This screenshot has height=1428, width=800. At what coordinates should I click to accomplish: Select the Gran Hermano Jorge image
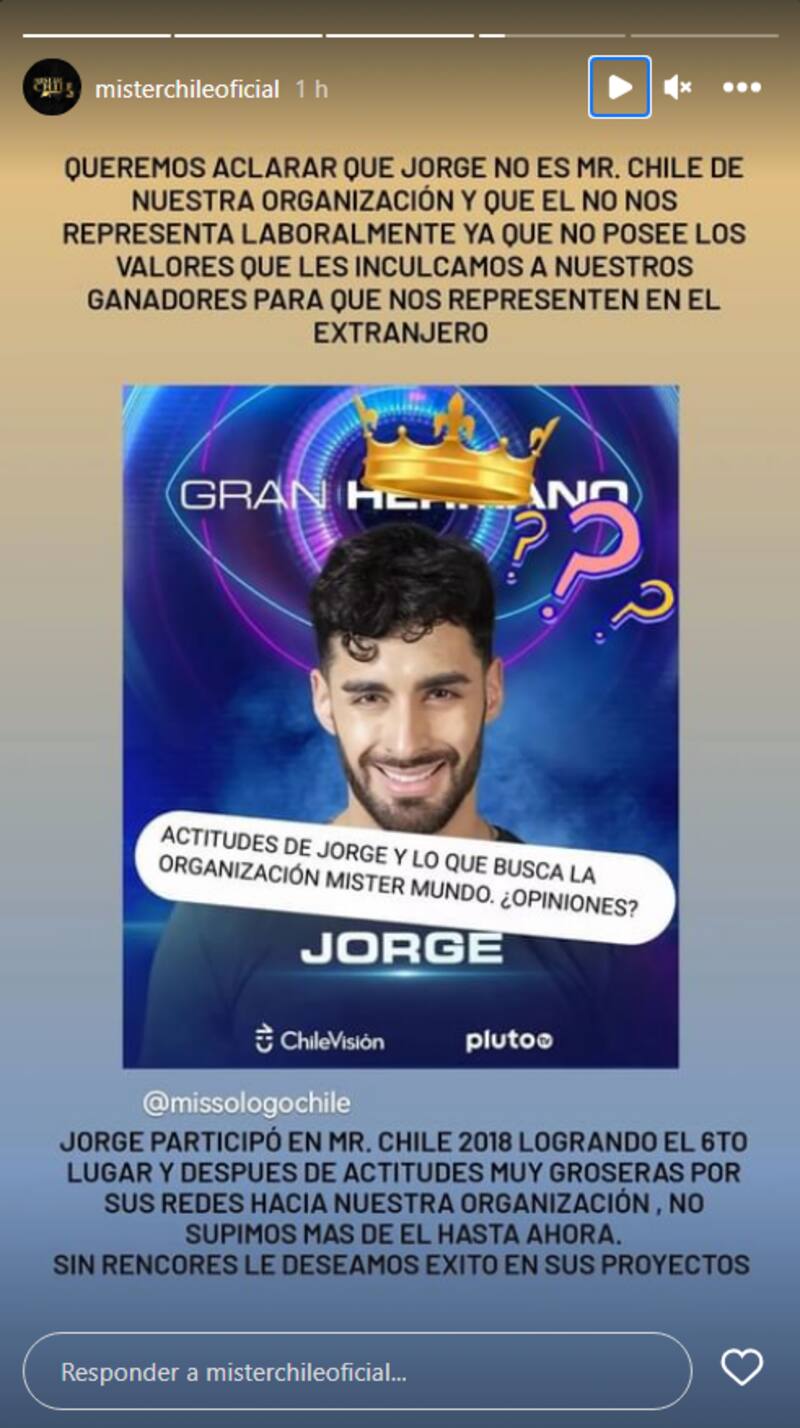(400, 720)
